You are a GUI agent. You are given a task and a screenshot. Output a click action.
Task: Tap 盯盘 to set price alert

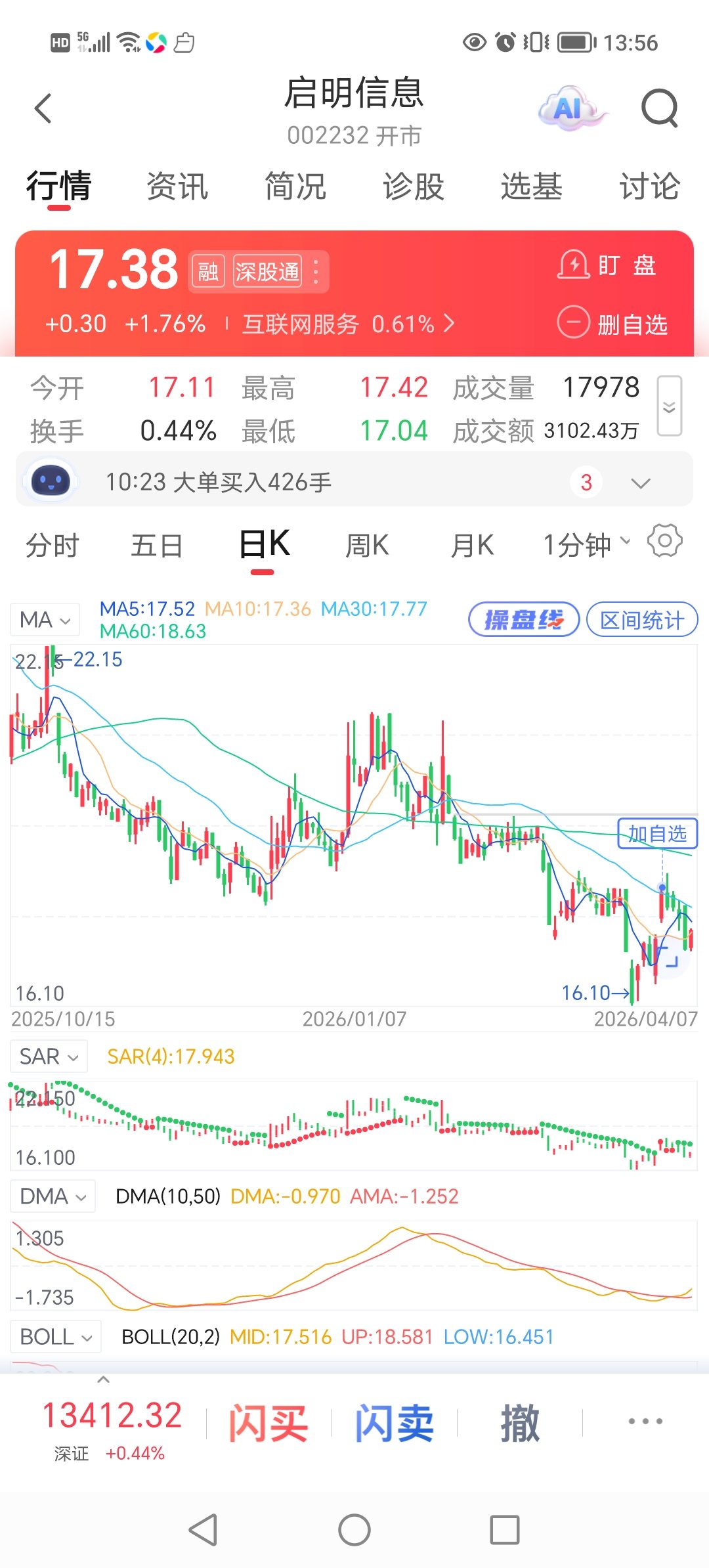click(607, 265)
